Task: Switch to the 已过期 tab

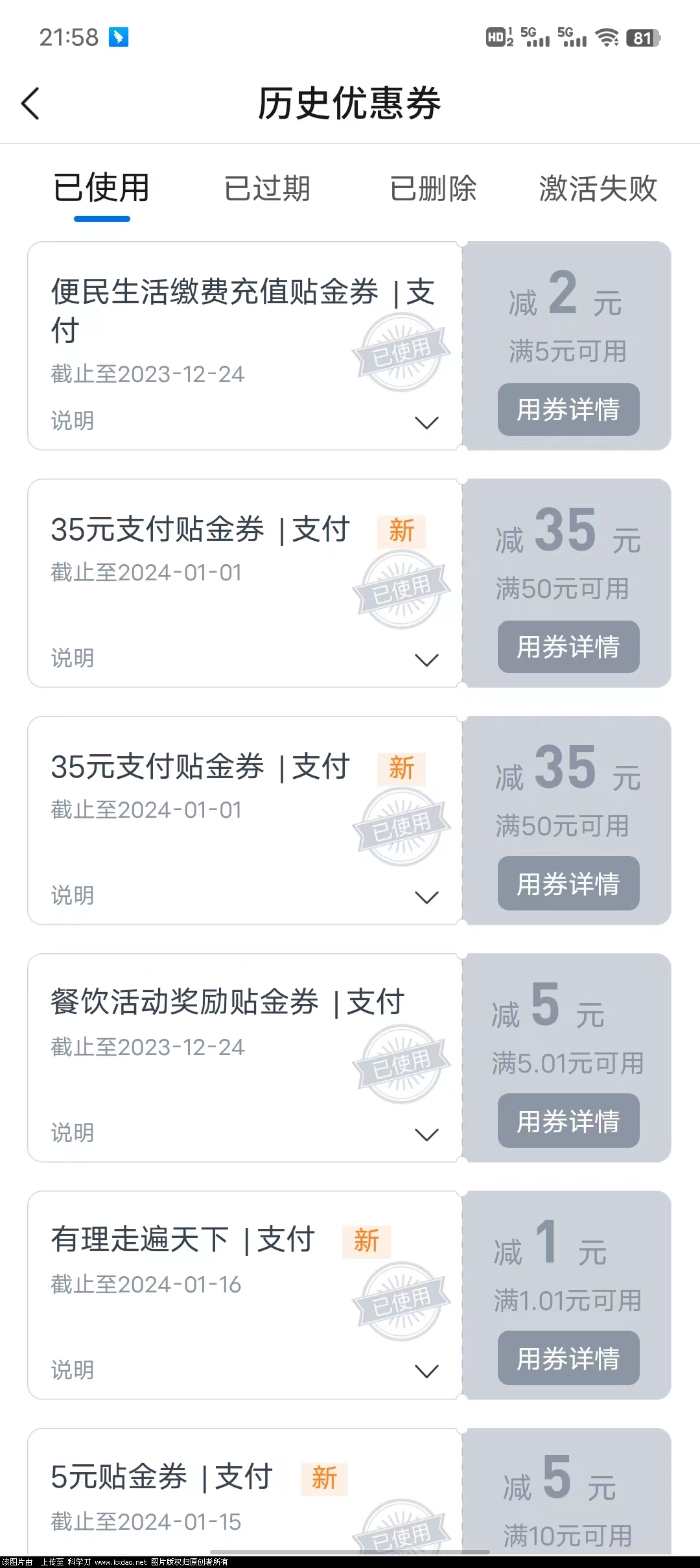Action: click(267, 189)
